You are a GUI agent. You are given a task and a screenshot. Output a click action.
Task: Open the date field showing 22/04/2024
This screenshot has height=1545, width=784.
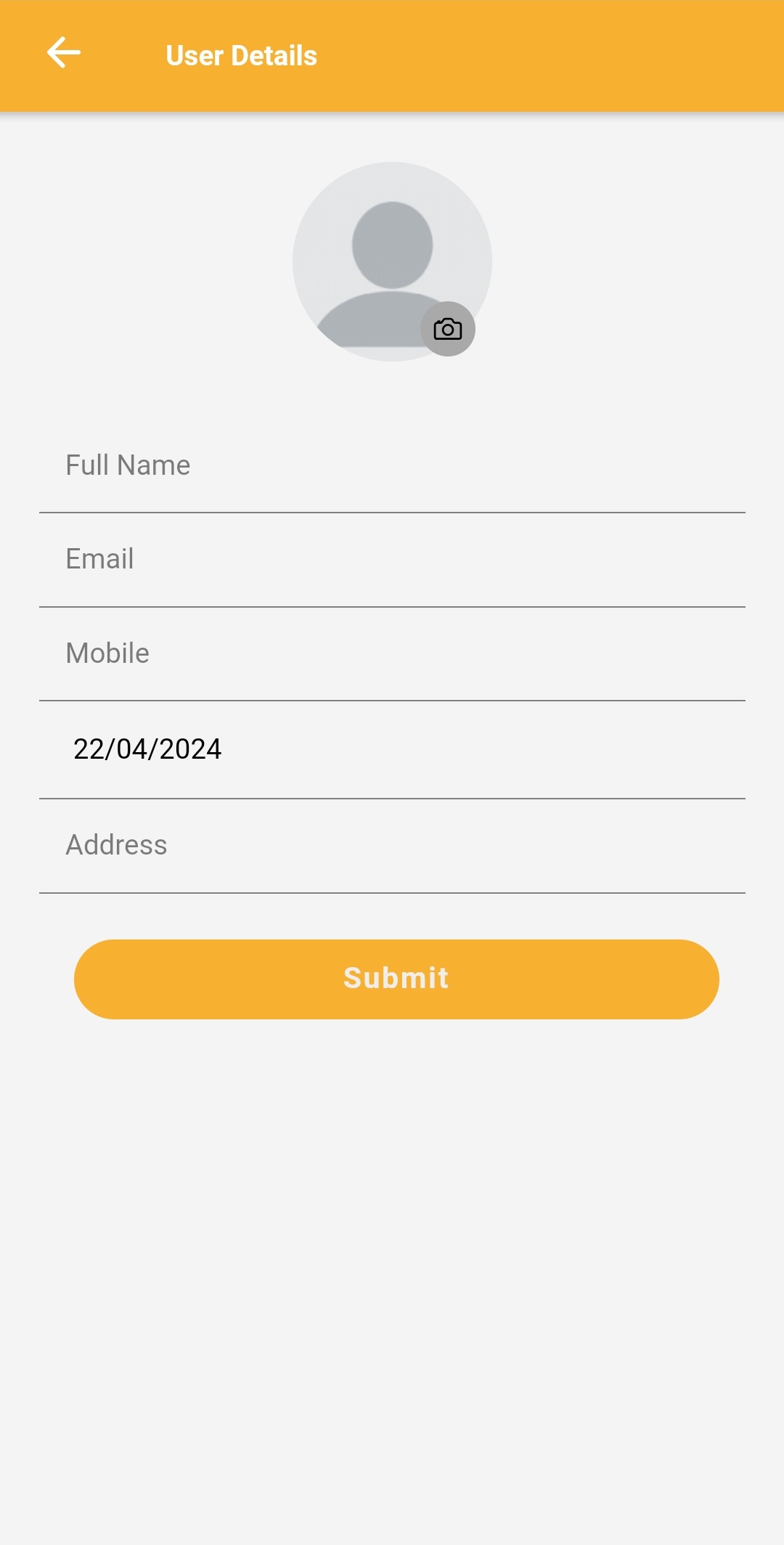click(x=392, y=749)
